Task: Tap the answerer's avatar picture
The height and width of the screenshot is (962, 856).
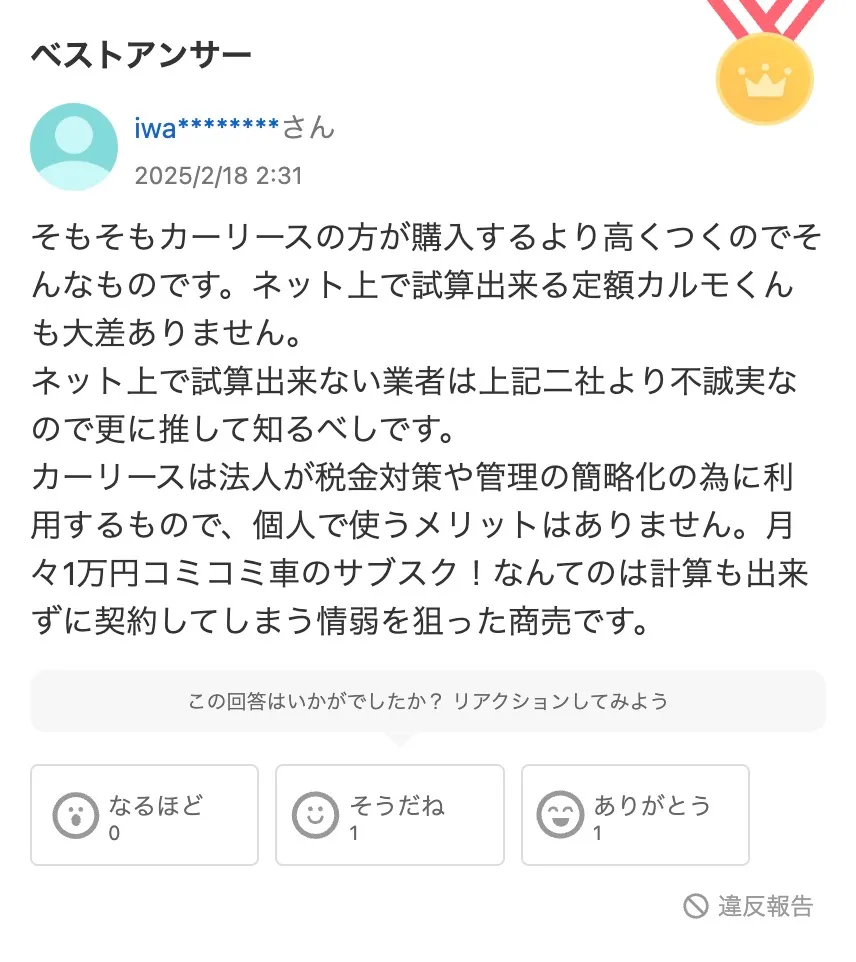Action: [x=75, y=147]
